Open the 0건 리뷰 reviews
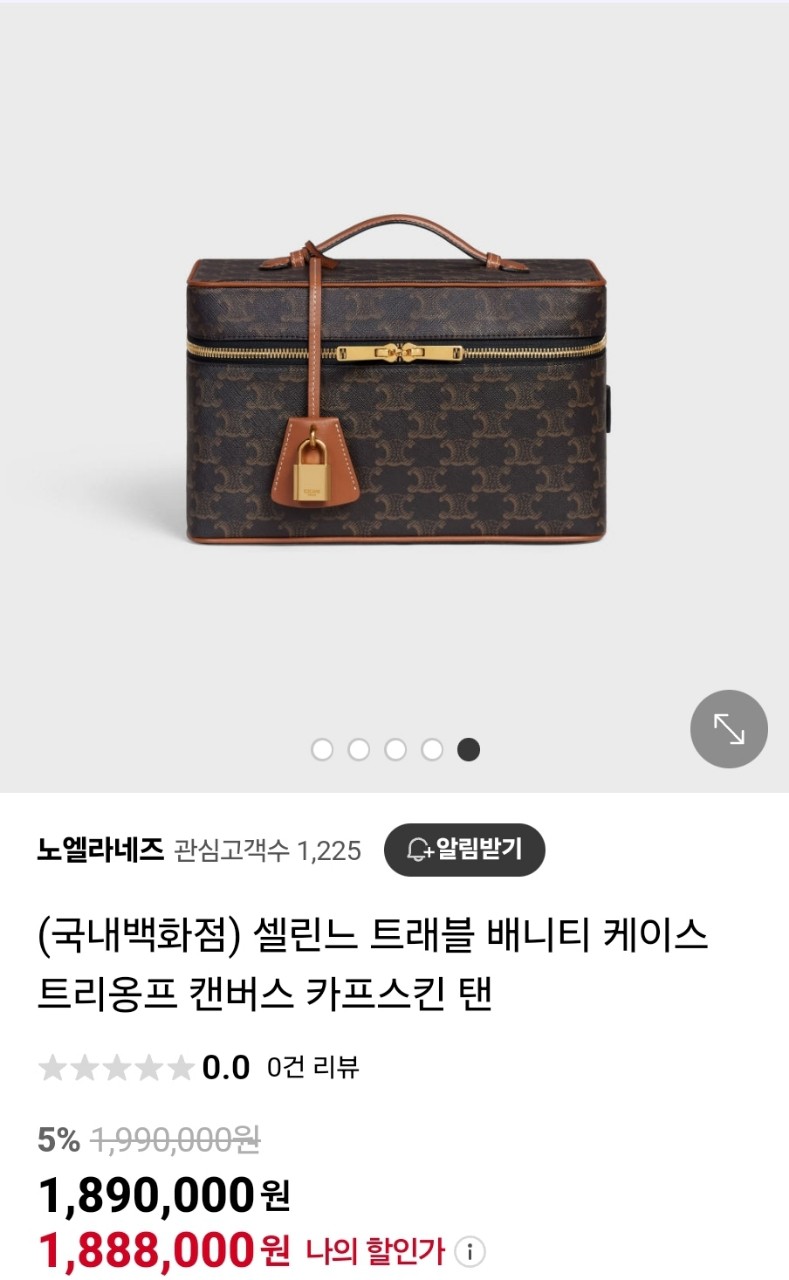 click(x=312, y=1067)
